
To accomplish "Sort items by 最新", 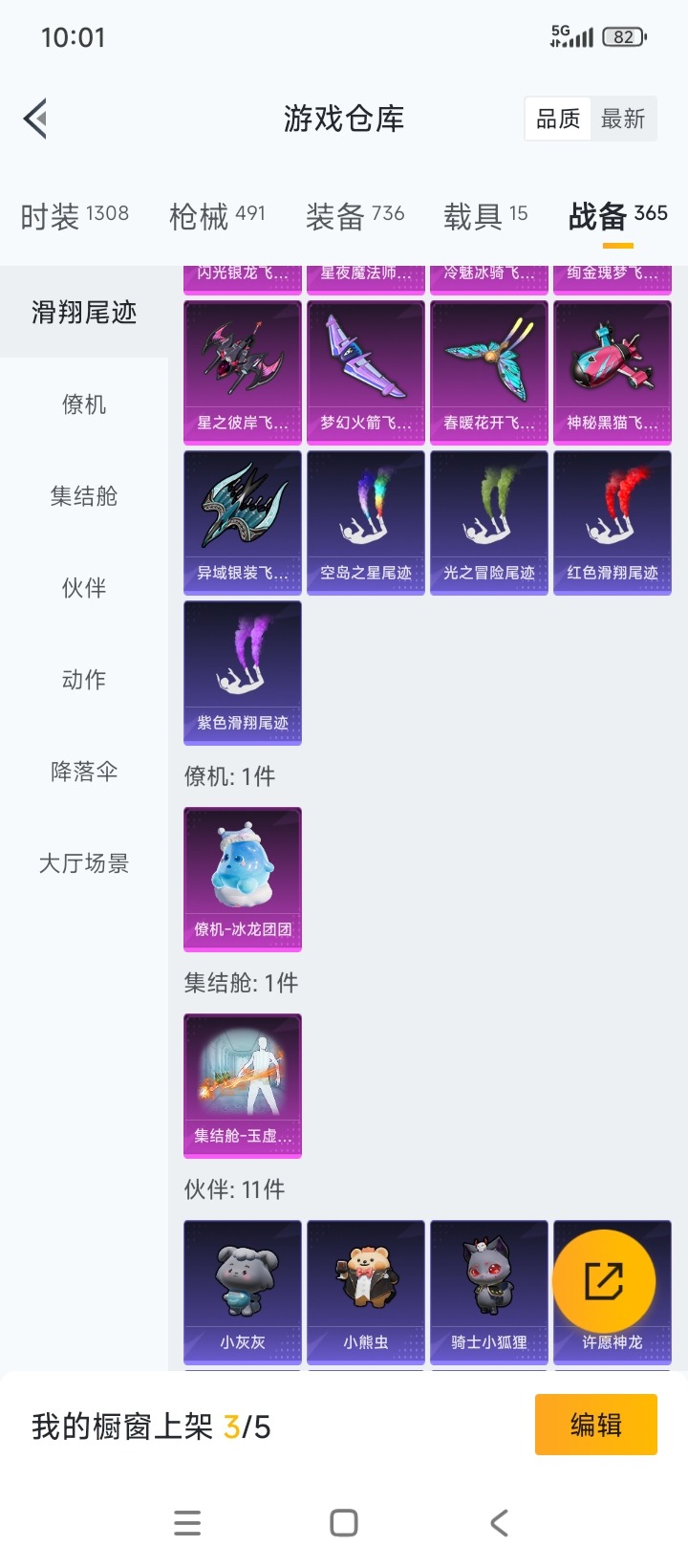I will pos(623,120).
